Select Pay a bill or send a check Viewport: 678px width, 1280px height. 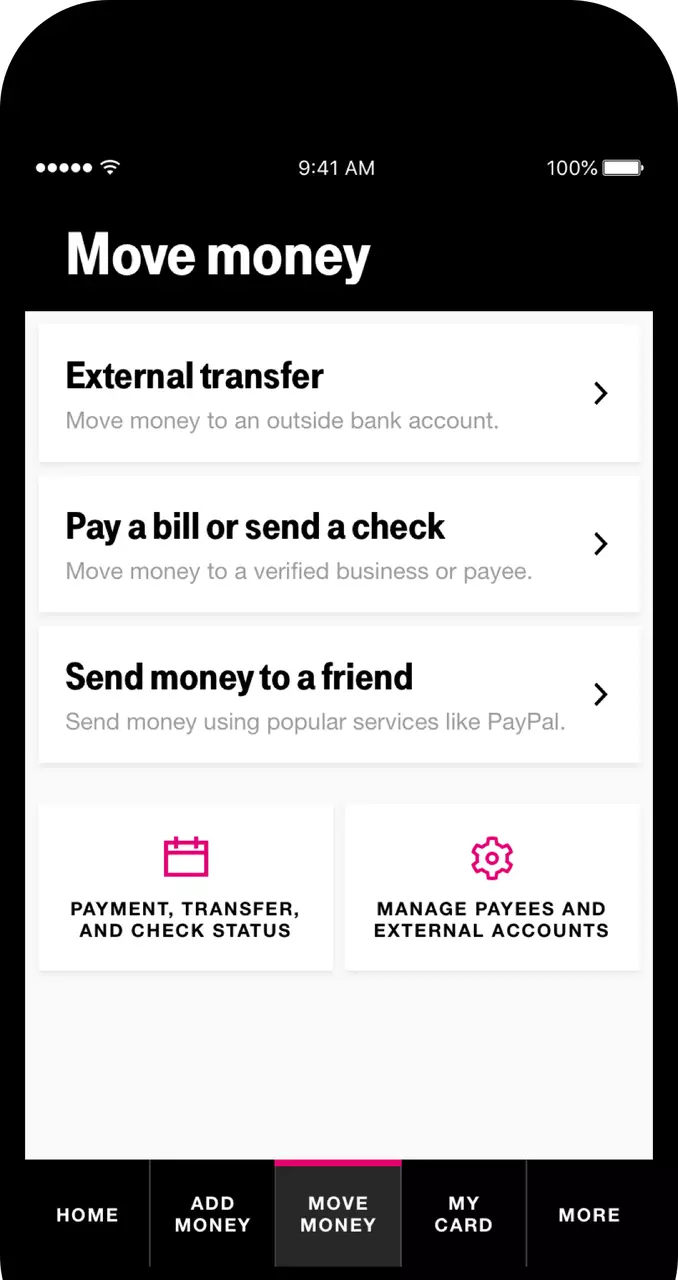click(338, 543)
